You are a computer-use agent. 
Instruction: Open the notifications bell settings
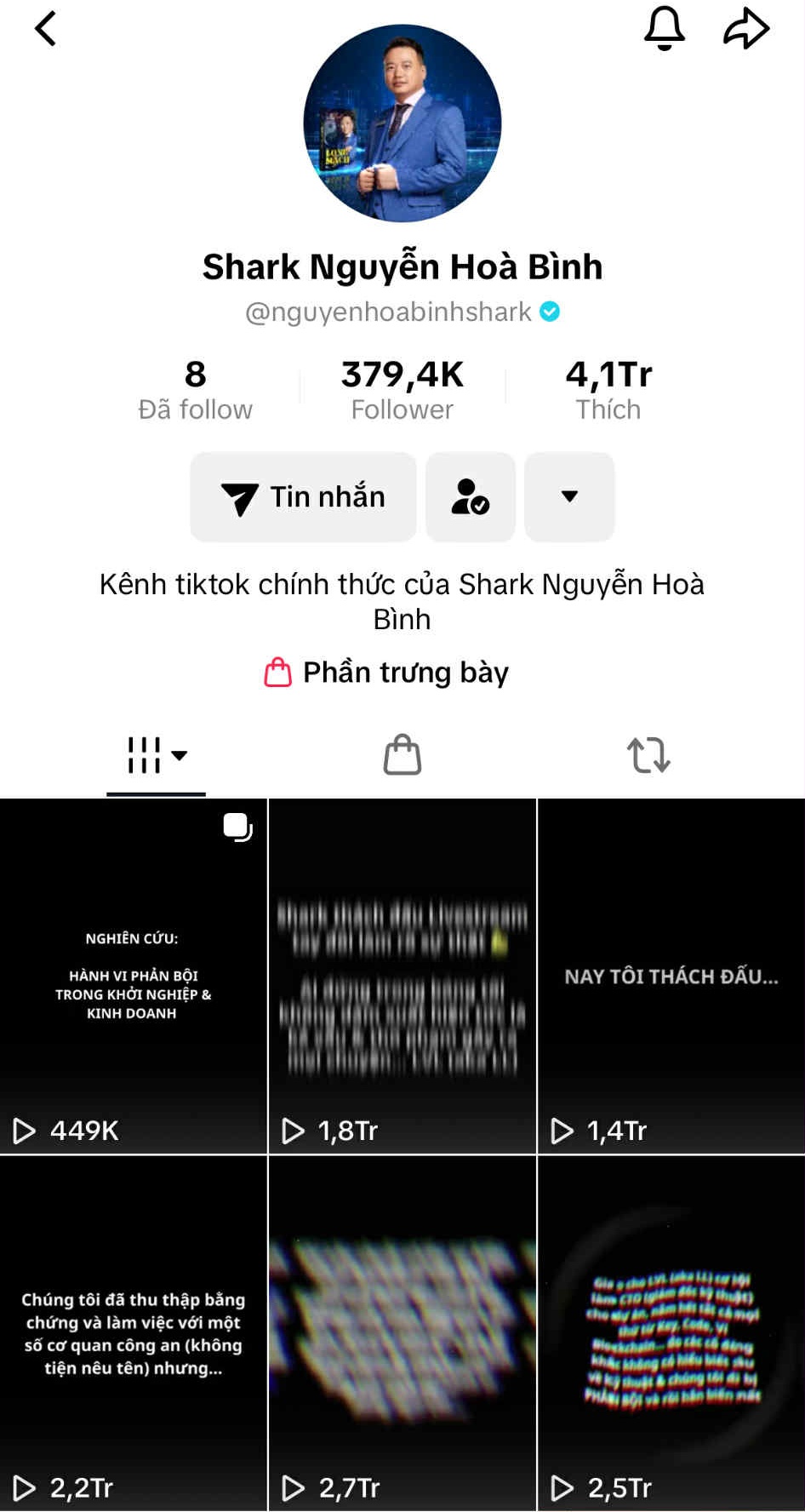pos(664,29)
